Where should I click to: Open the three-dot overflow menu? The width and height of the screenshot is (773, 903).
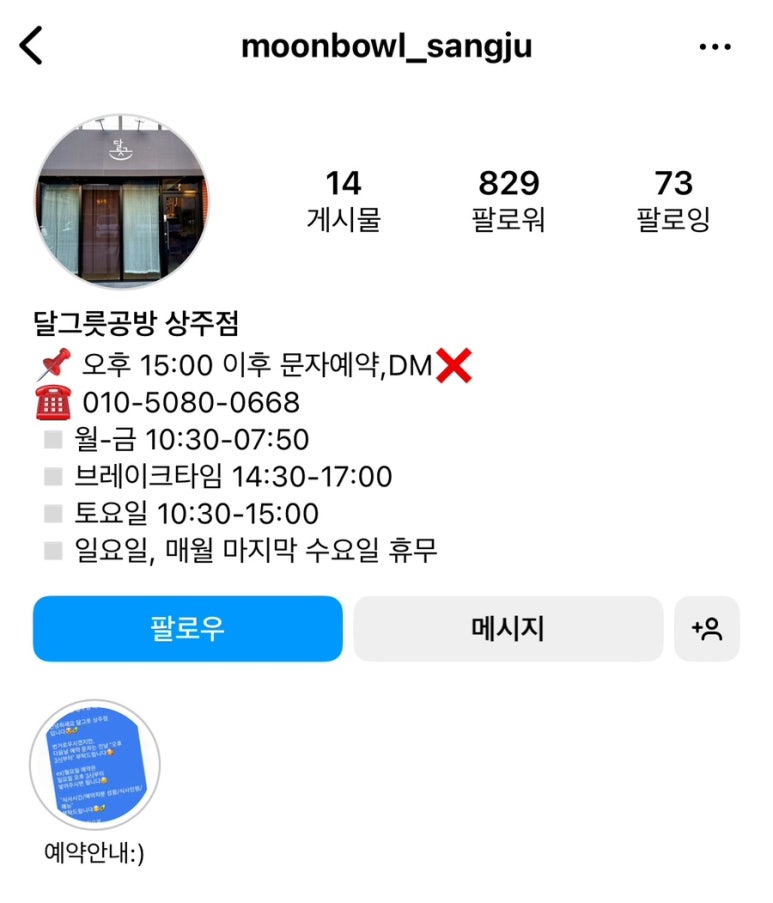coord(715,47)
